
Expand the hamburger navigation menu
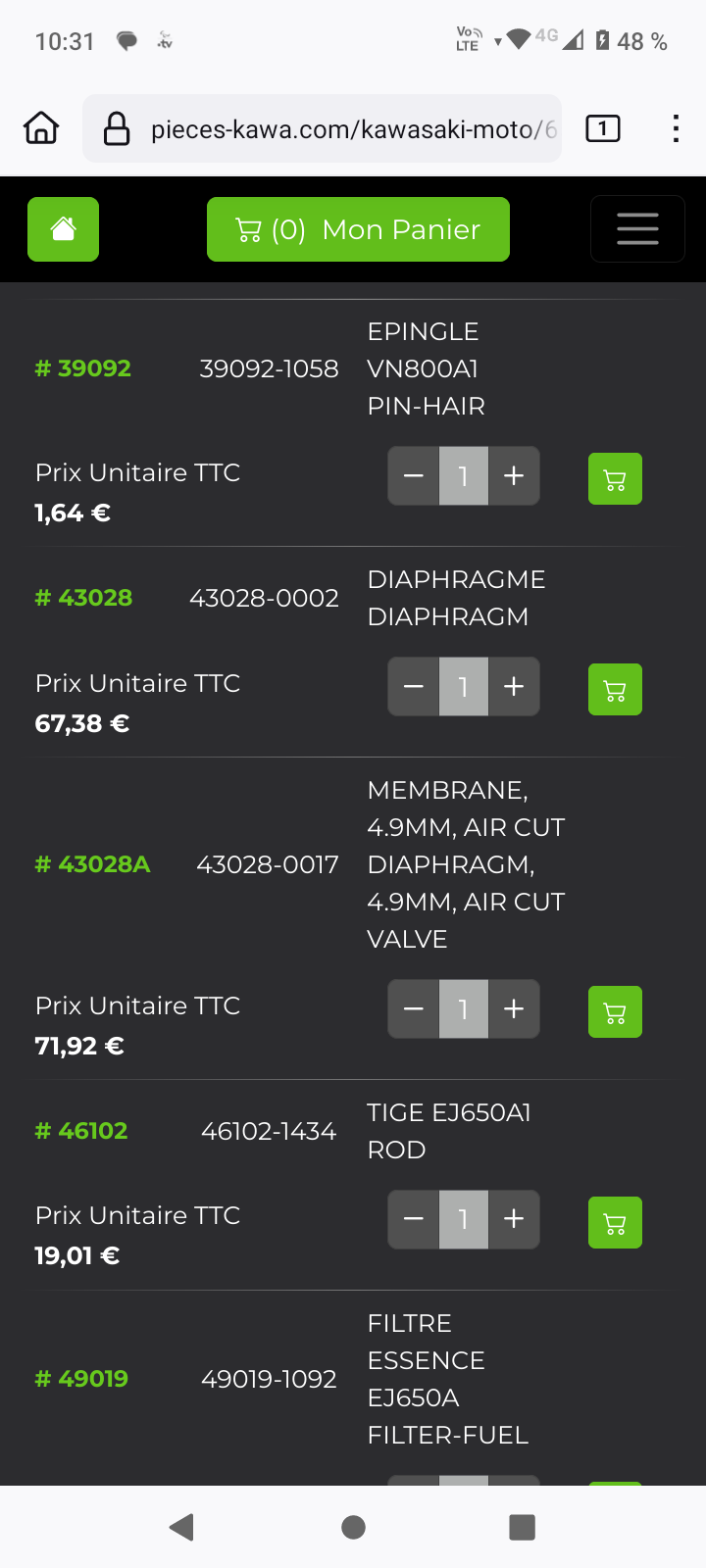click(637, 229)
